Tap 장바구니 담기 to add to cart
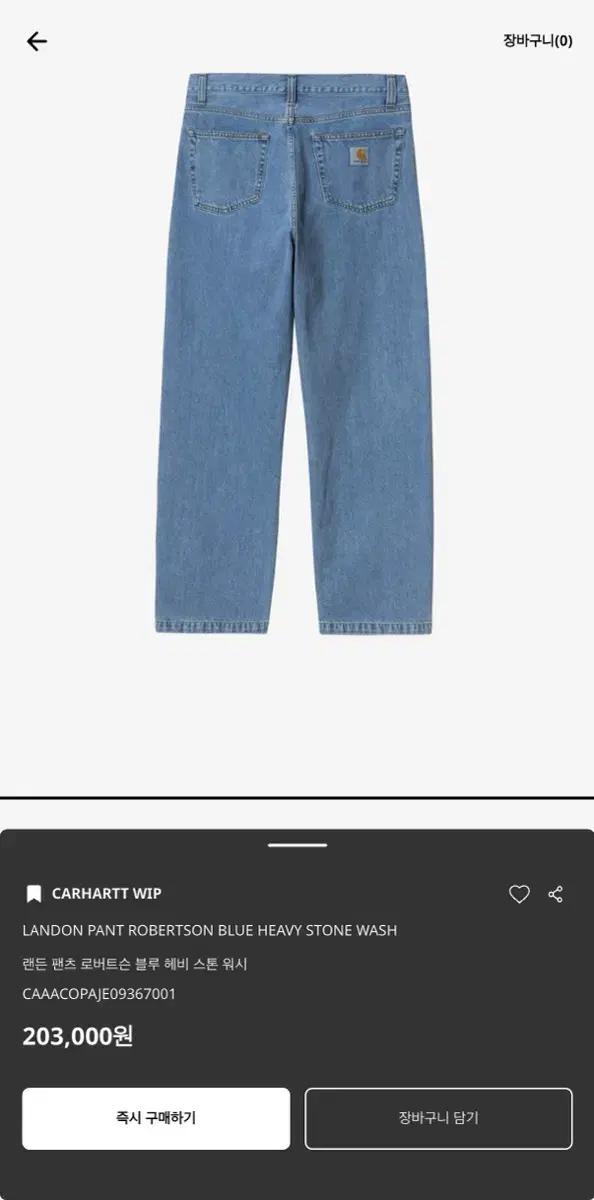Viewport: 594px width, 1200px height. click(x=438, y=1118)
